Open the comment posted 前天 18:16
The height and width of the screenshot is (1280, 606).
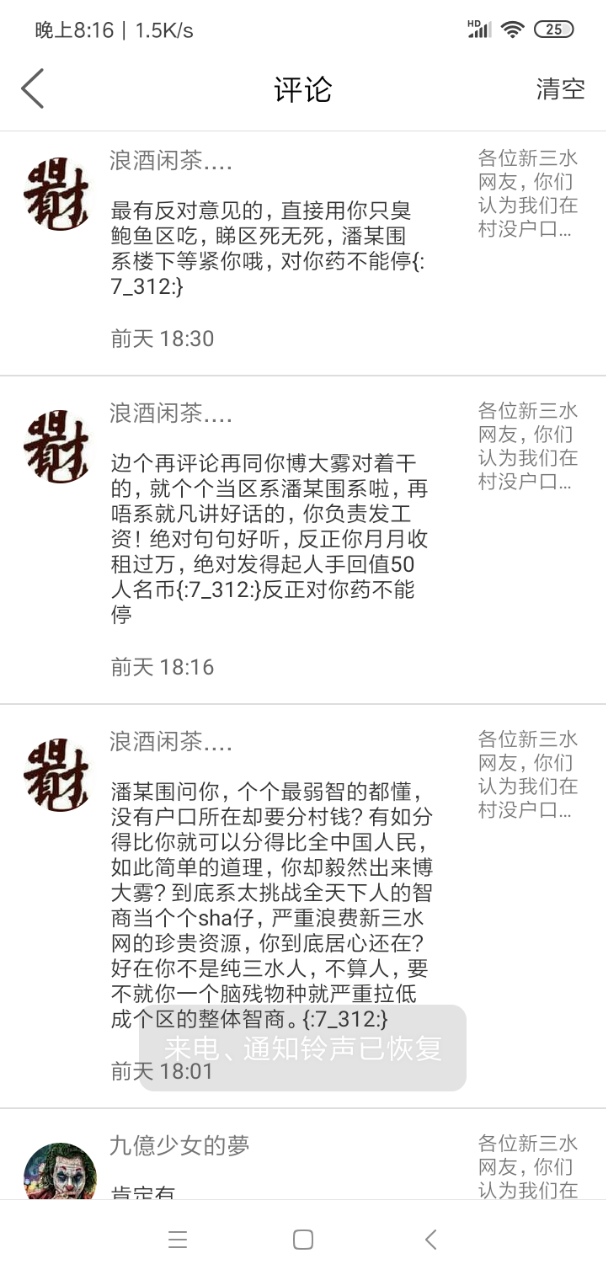coord(268,537)
